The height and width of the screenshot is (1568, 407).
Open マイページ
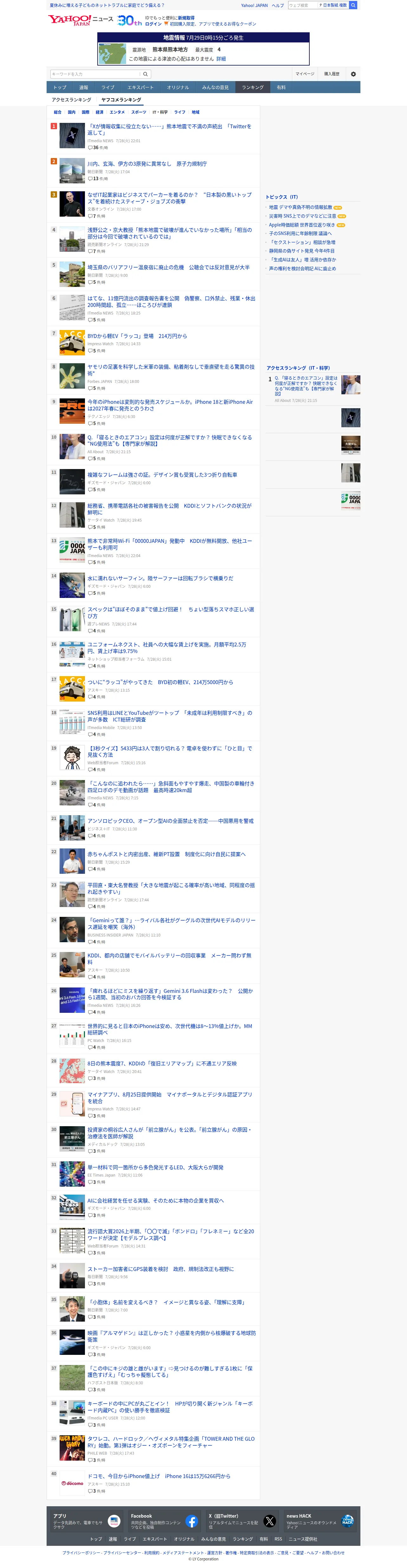tap(305, 74)
